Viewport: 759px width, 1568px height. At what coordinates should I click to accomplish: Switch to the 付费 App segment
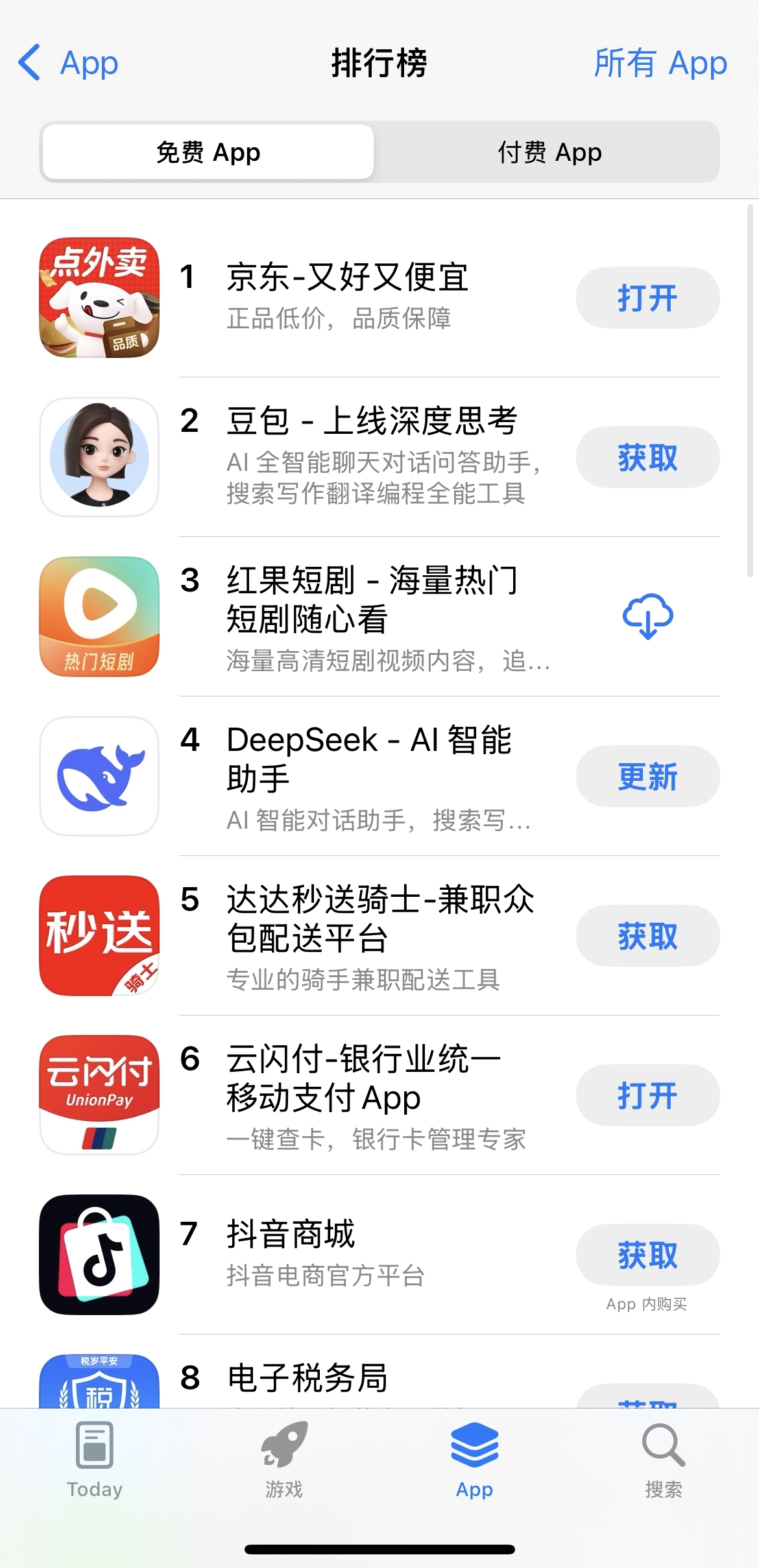point(549,152)
